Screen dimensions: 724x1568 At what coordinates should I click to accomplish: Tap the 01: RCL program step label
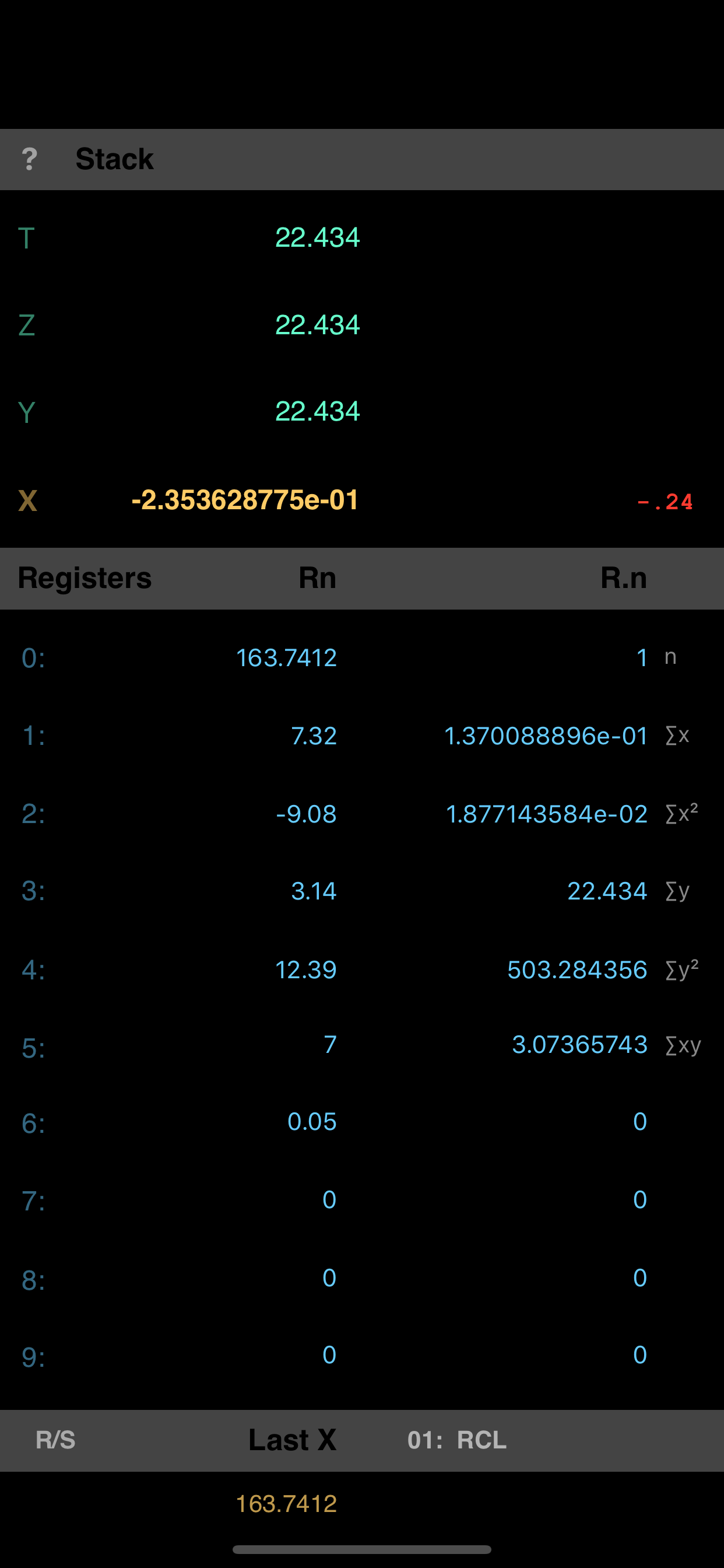pos(457,1440)
